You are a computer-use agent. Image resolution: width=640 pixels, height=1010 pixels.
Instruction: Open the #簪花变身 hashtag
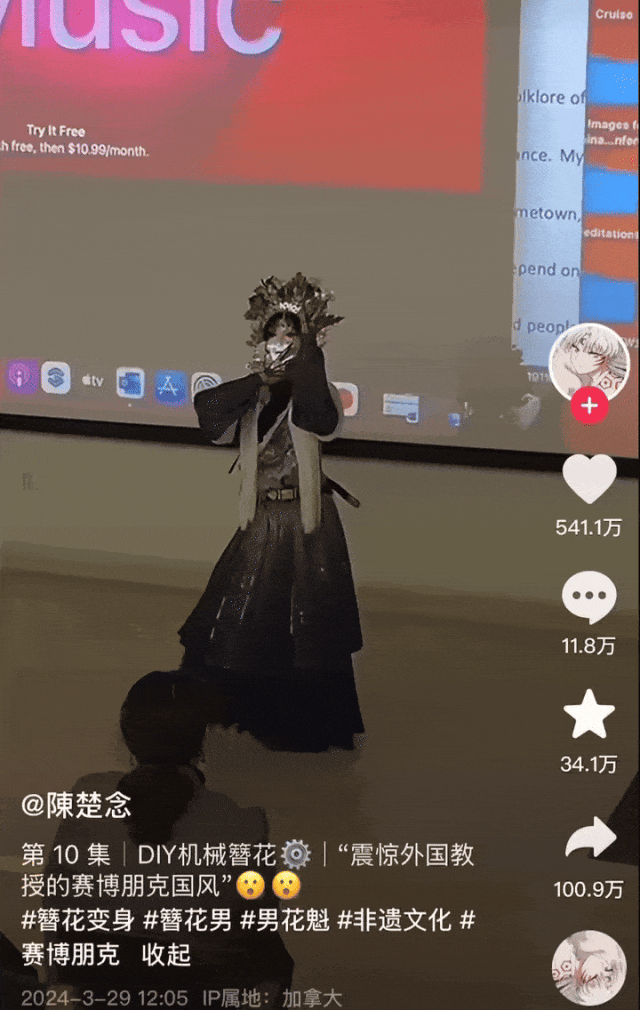[x=78, y=920]
